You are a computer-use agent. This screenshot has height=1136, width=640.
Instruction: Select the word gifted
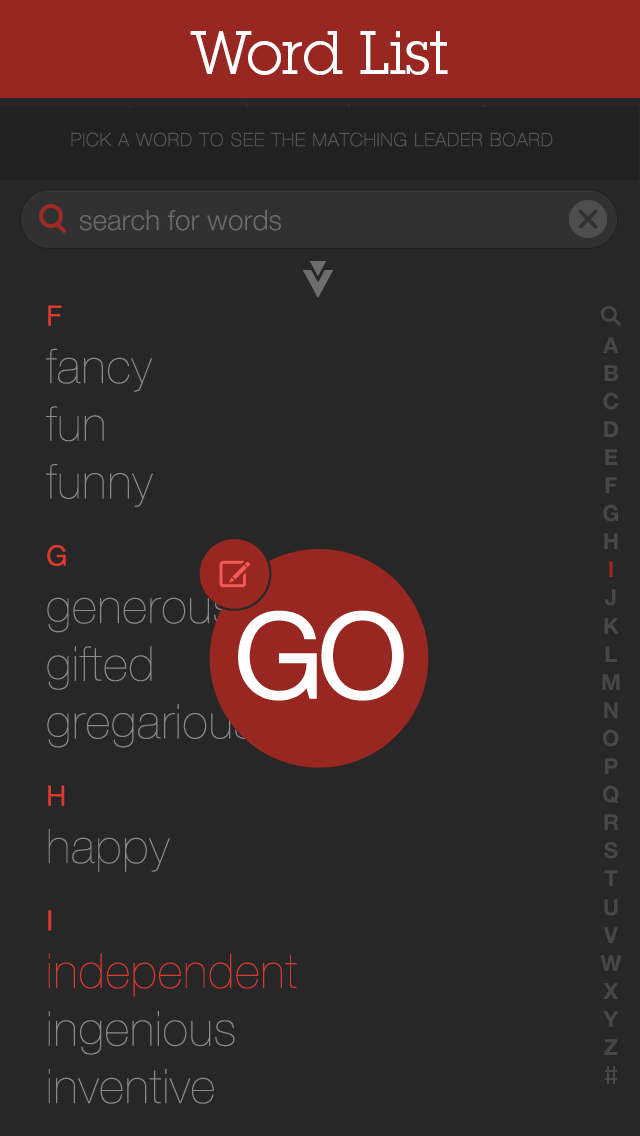(100, 665)
